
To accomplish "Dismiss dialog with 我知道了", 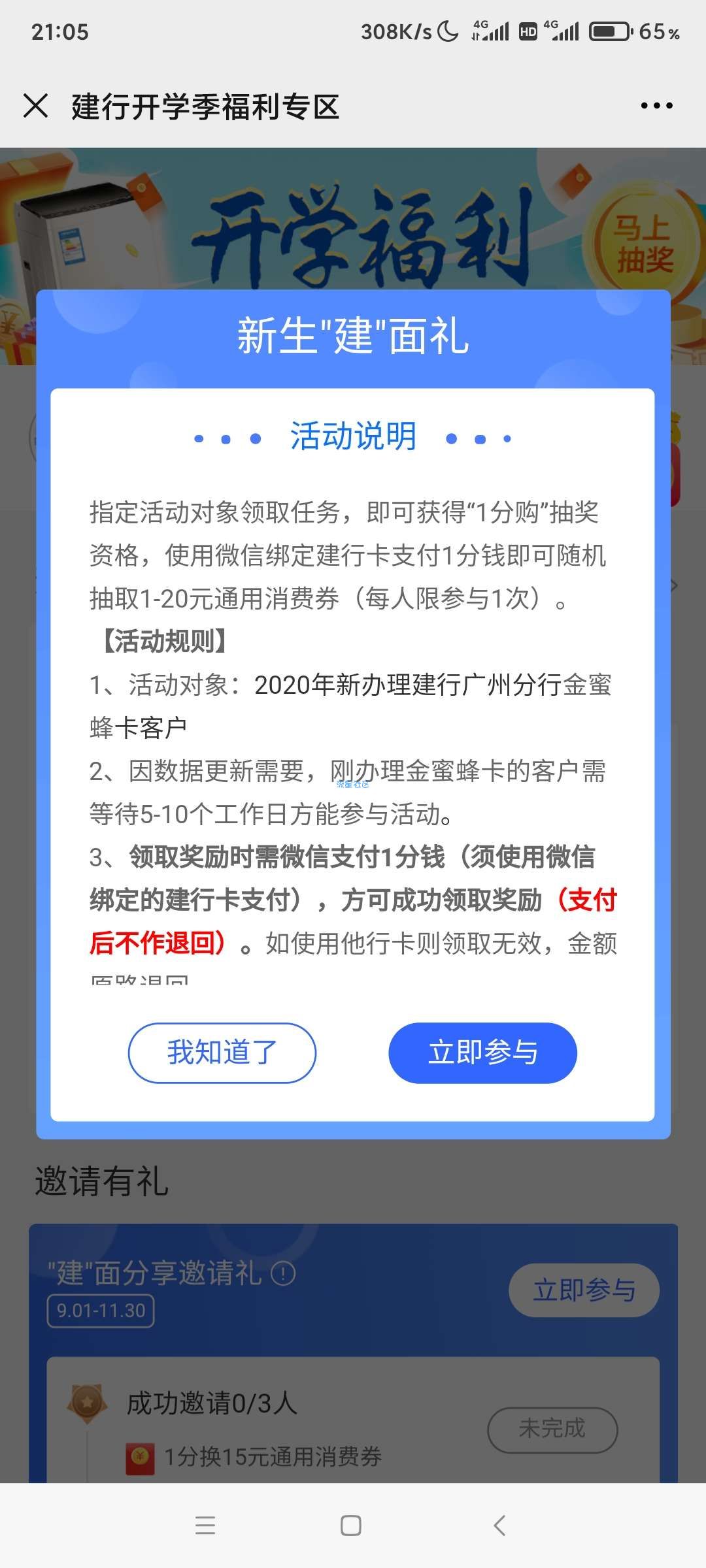I will pos(222,1053).
